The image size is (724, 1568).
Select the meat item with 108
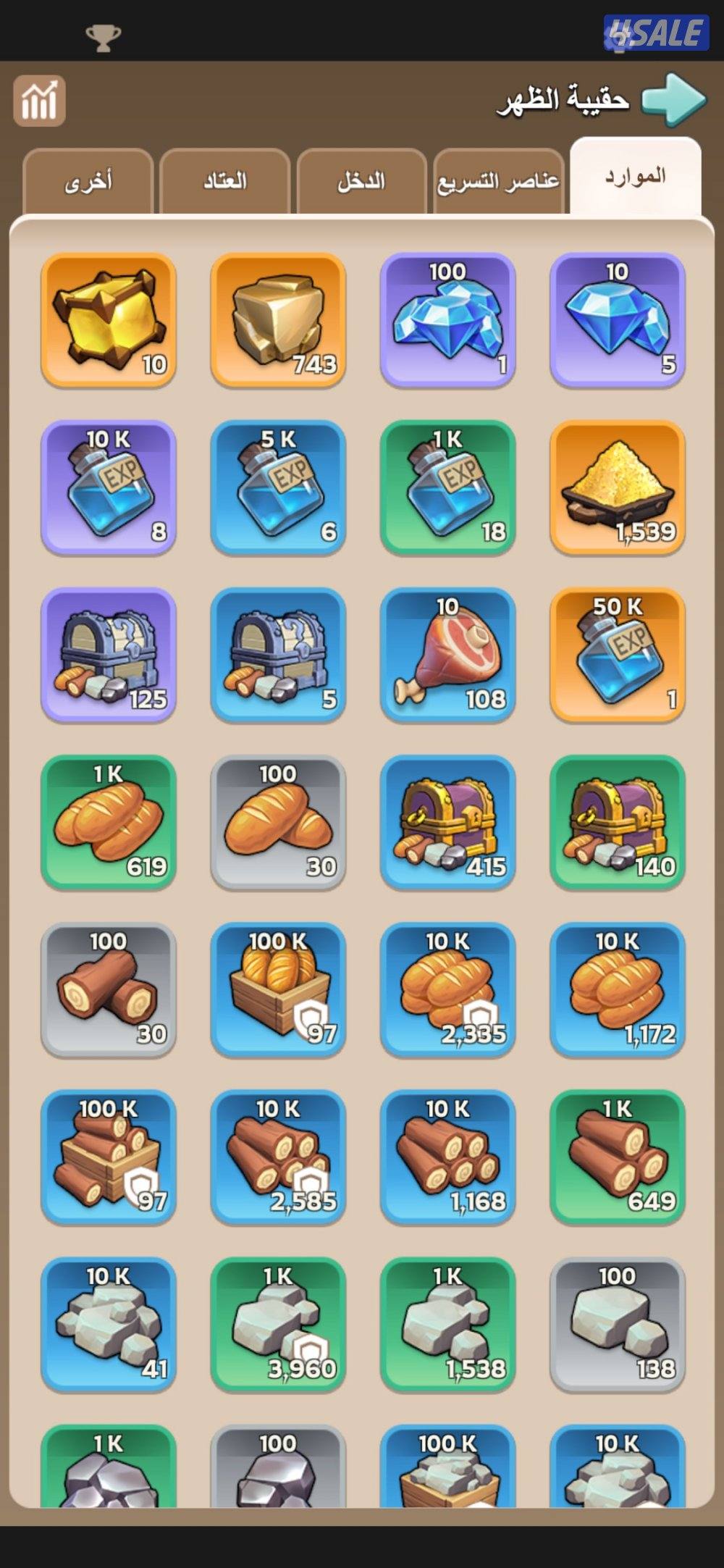coord(447,654)
